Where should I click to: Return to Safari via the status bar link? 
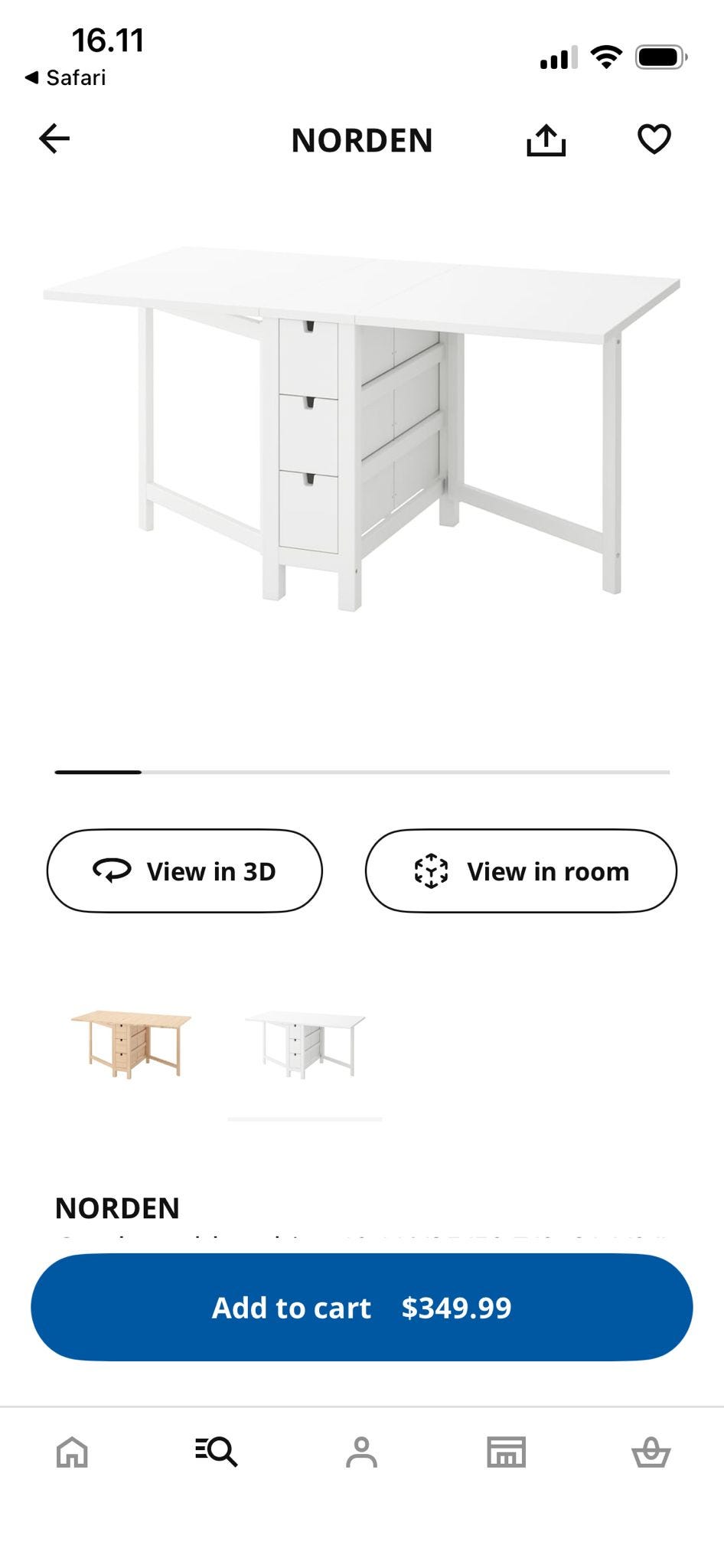coord(66,77)
